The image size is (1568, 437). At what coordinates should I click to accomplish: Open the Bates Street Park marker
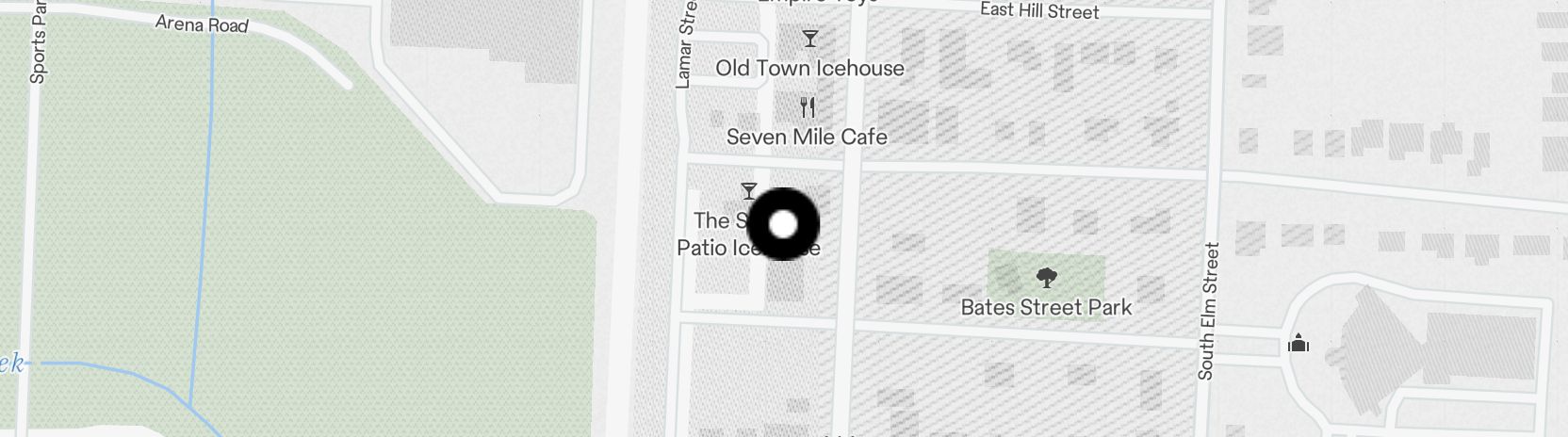(x=1046, y=278)
